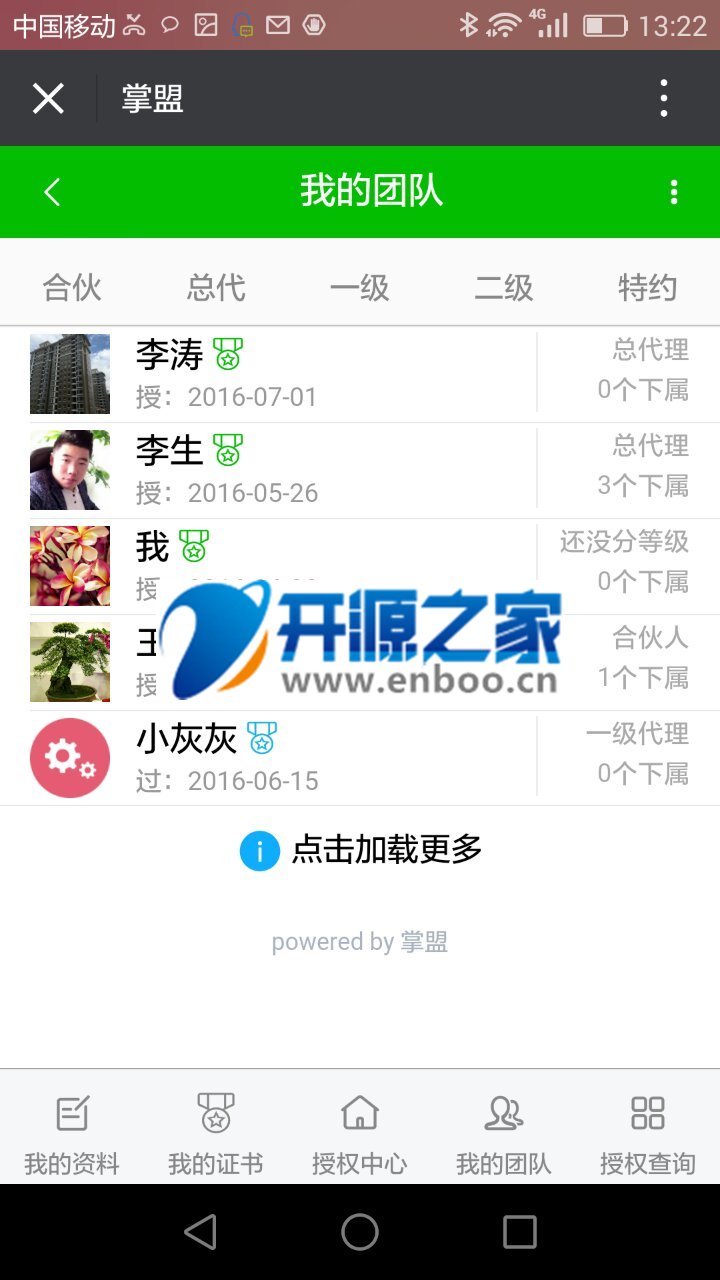
Task: Select the 一级 tab
Action: (x=360, y=288)
